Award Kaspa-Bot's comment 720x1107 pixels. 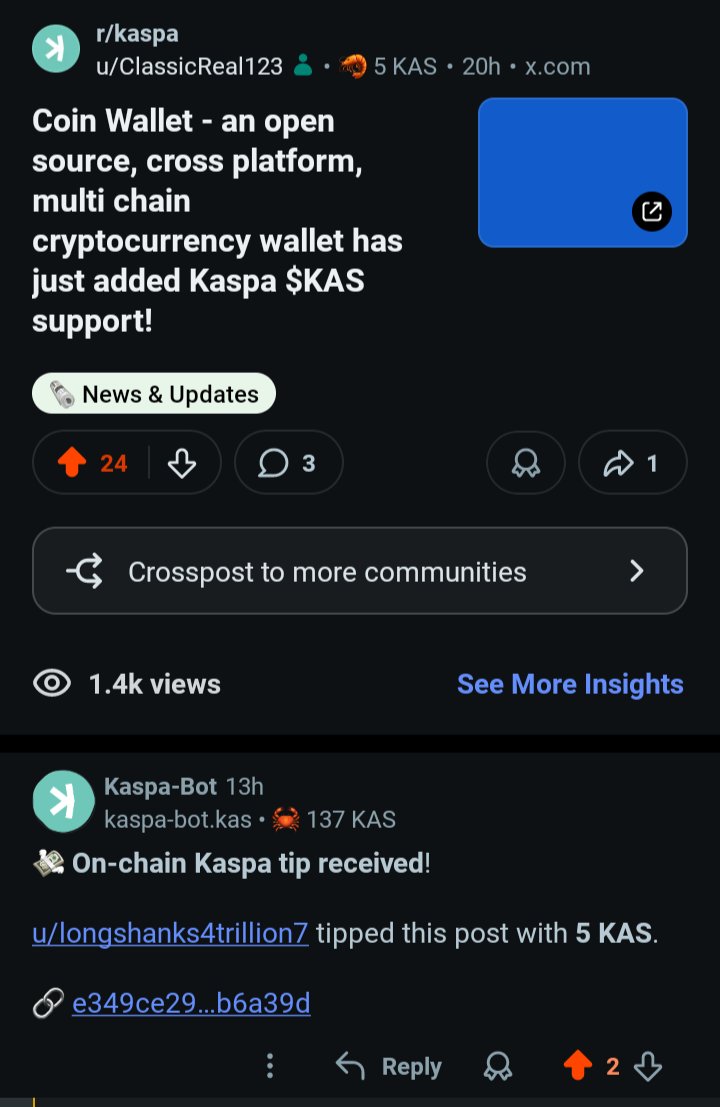[497, 1066]
